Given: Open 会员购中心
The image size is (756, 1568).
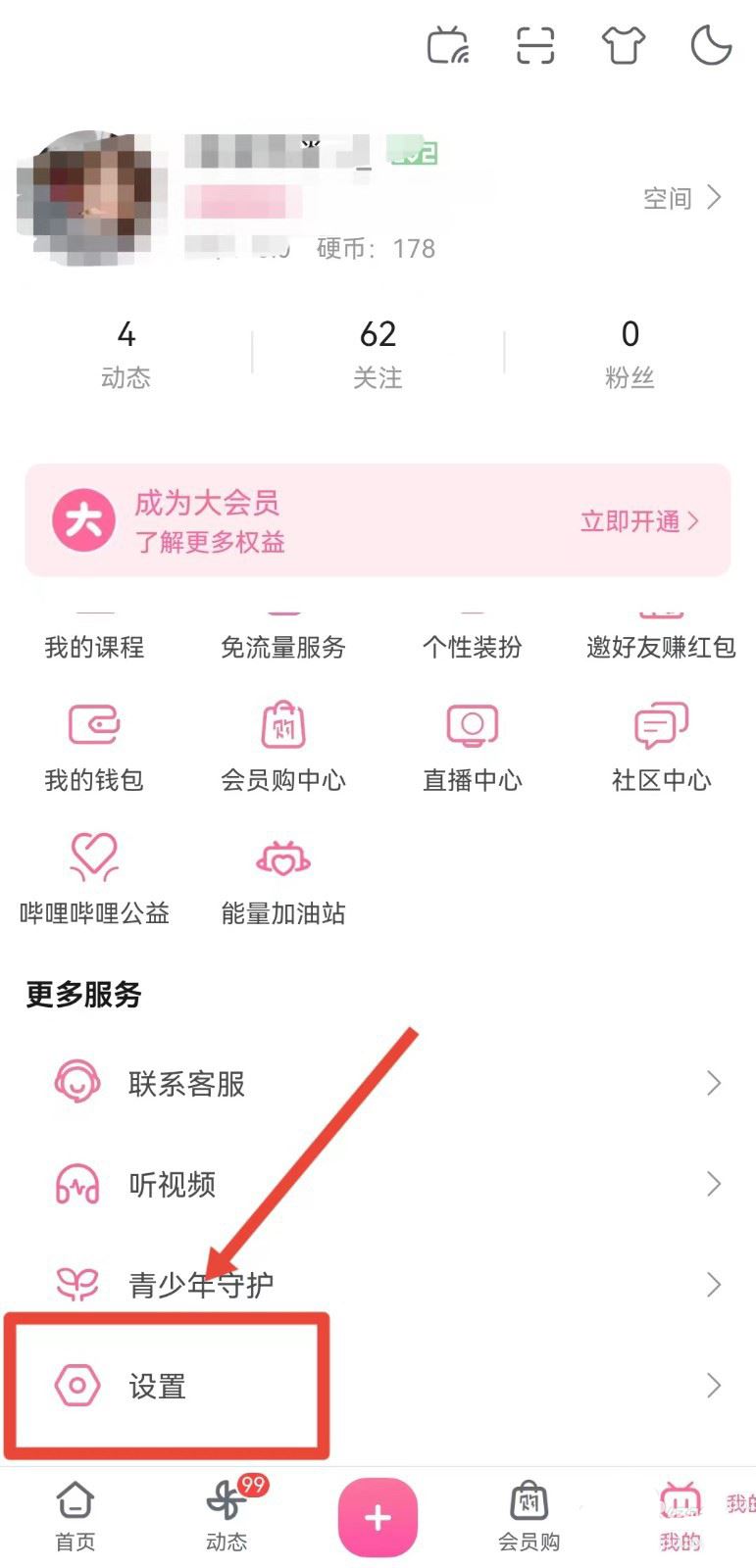Looking at the screenshot, I should (x=283, y=747).
